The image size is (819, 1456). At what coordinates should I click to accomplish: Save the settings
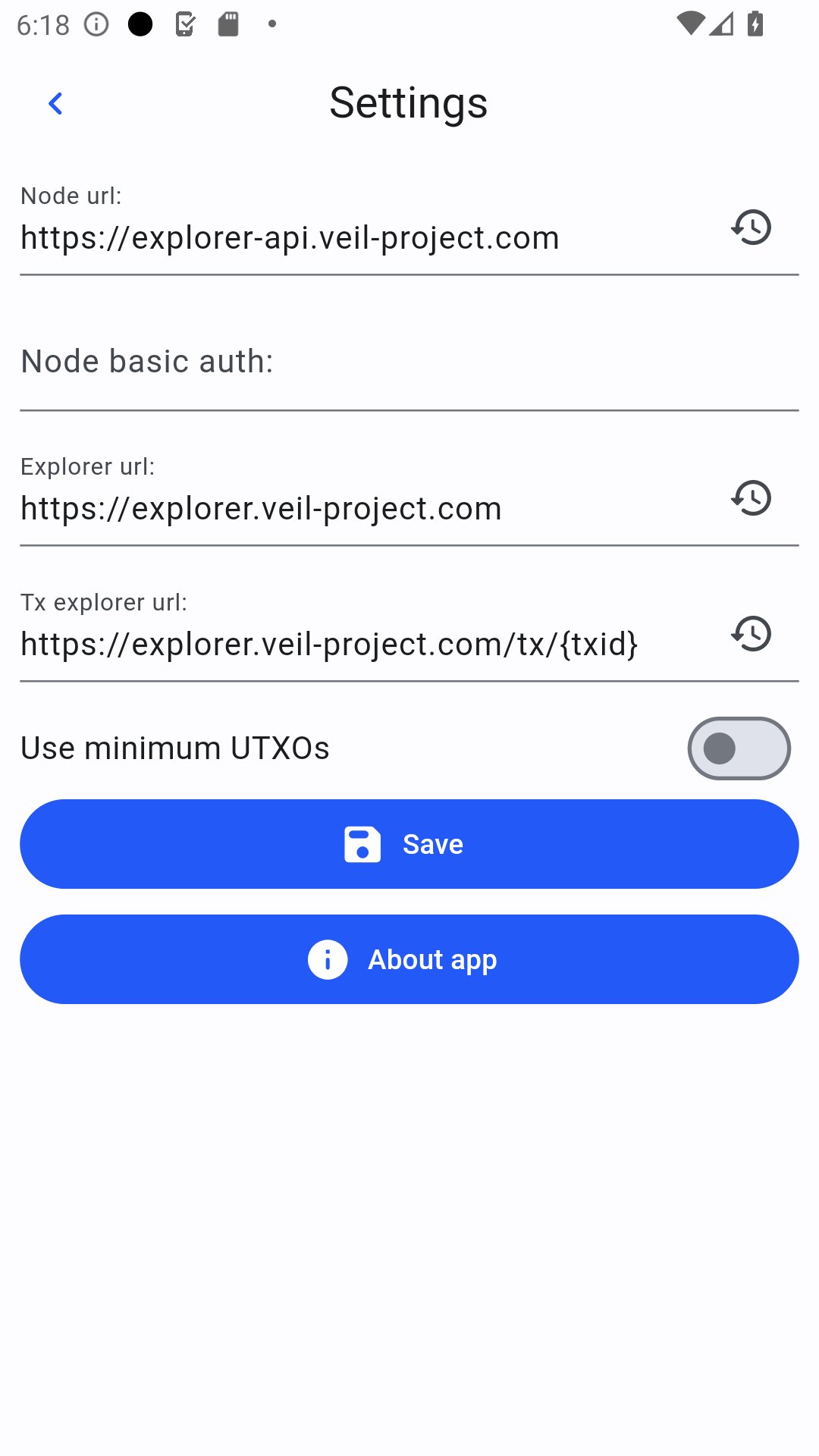click(409, 844)
